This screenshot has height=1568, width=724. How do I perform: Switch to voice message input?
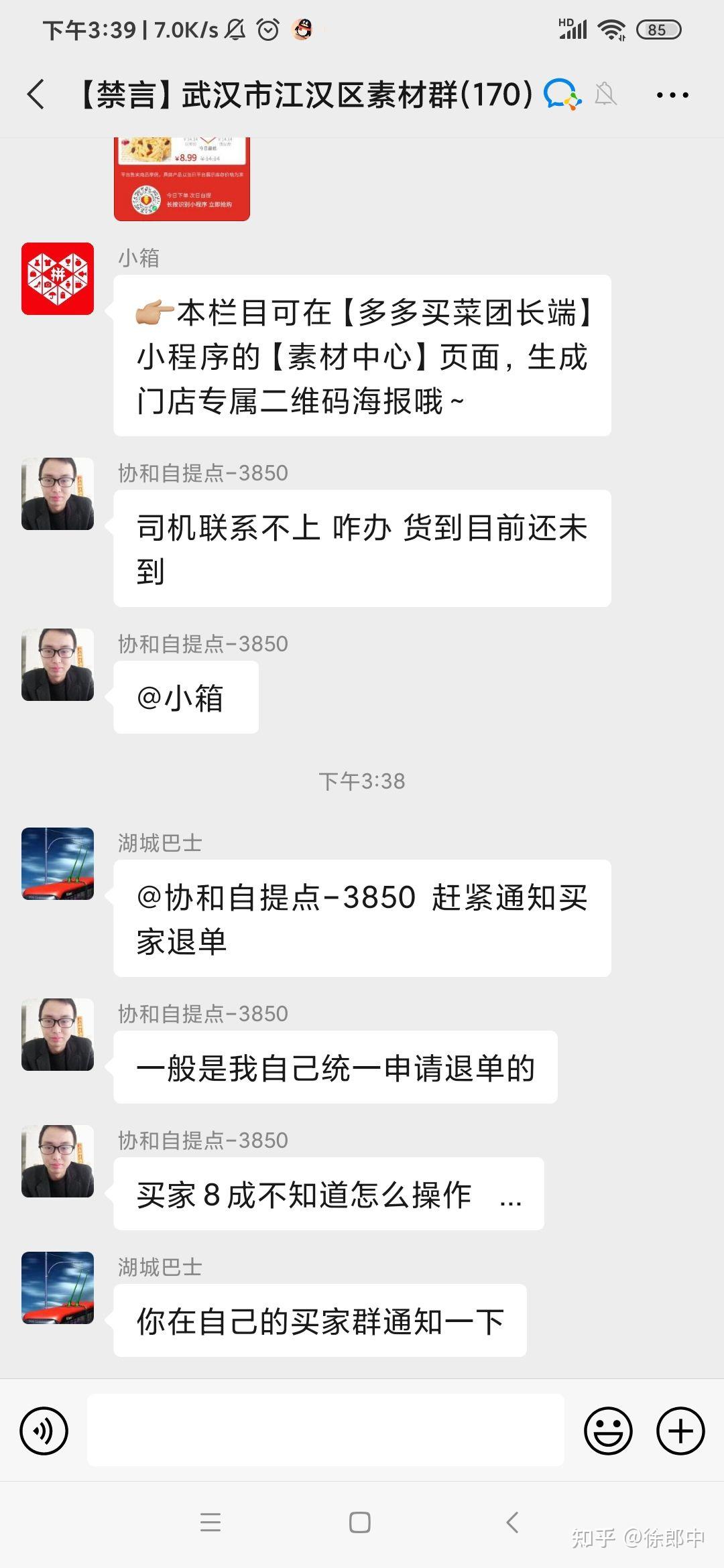[x=44, y=1431]
